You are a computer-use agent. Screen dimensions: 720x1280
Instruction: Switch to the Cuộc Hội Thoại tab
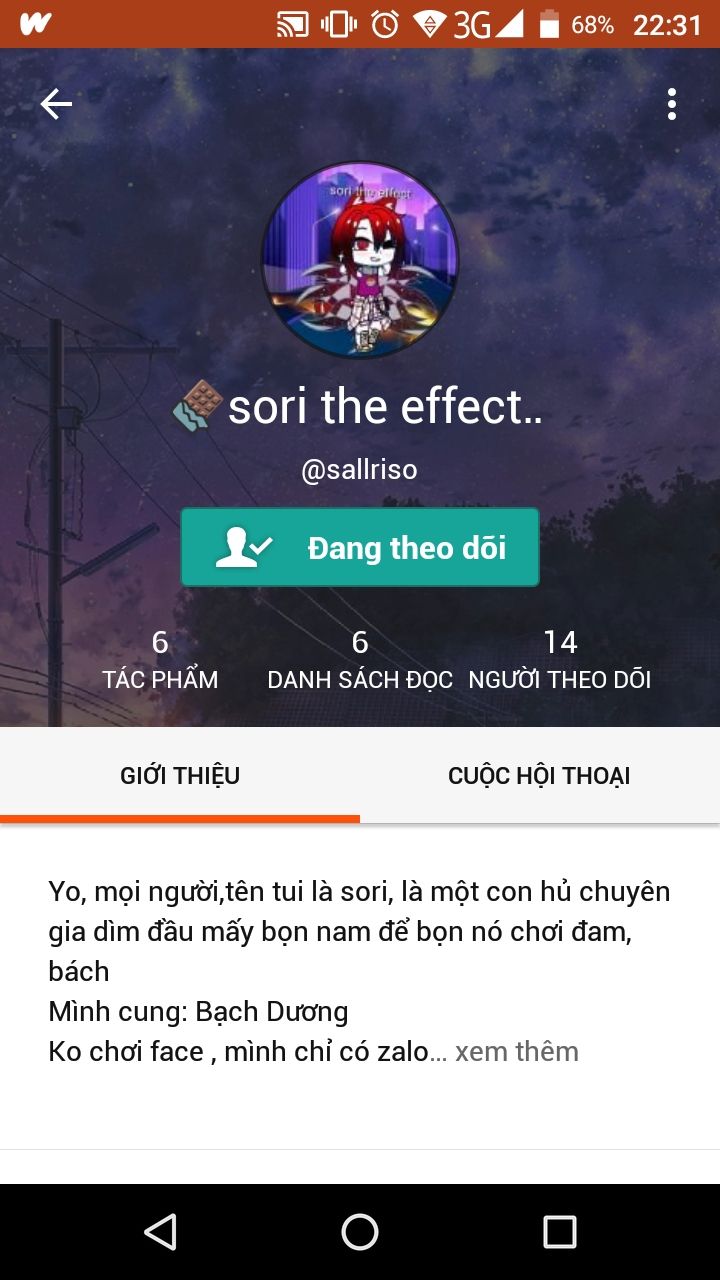(539, 776)
